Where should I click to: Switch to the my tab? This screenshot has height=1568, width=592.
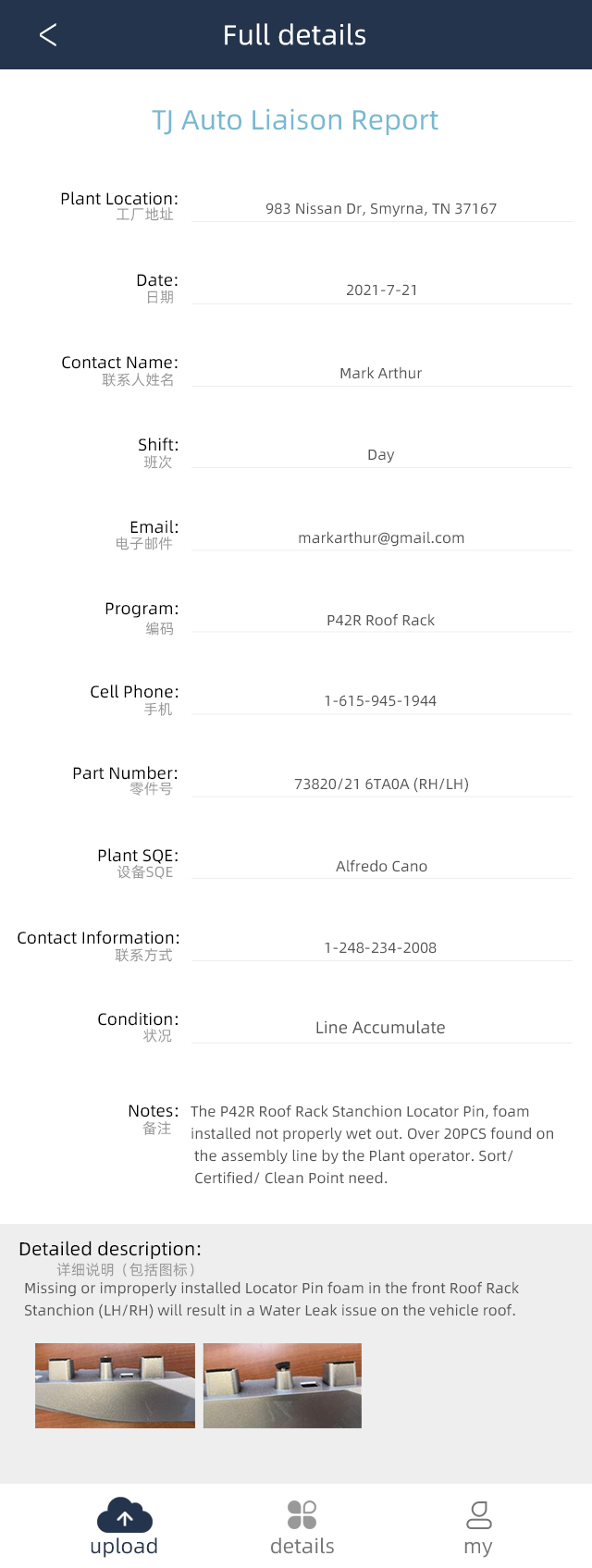click(478, 1526)
